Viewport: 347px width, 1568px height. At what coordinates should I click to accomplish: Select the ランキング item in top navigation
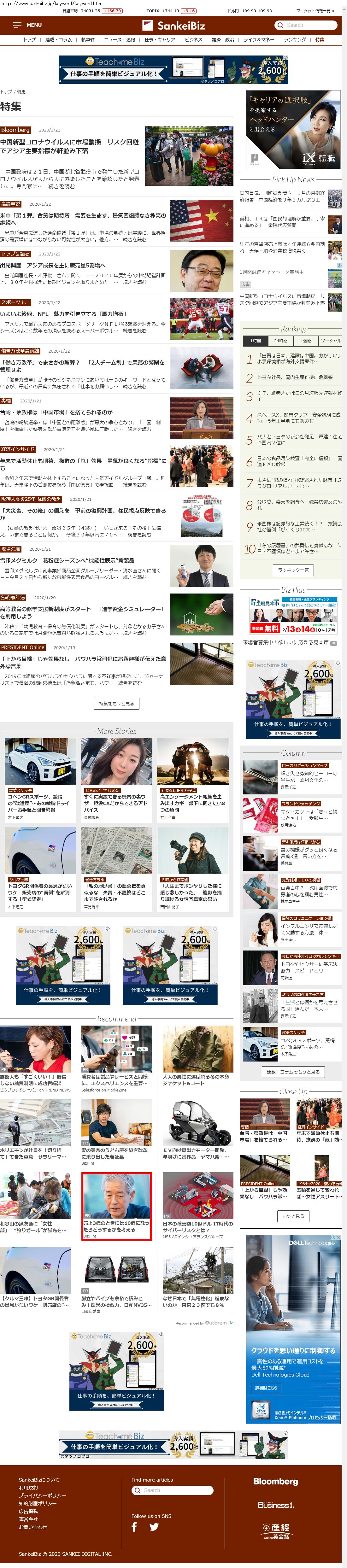[x=295, y=40]
